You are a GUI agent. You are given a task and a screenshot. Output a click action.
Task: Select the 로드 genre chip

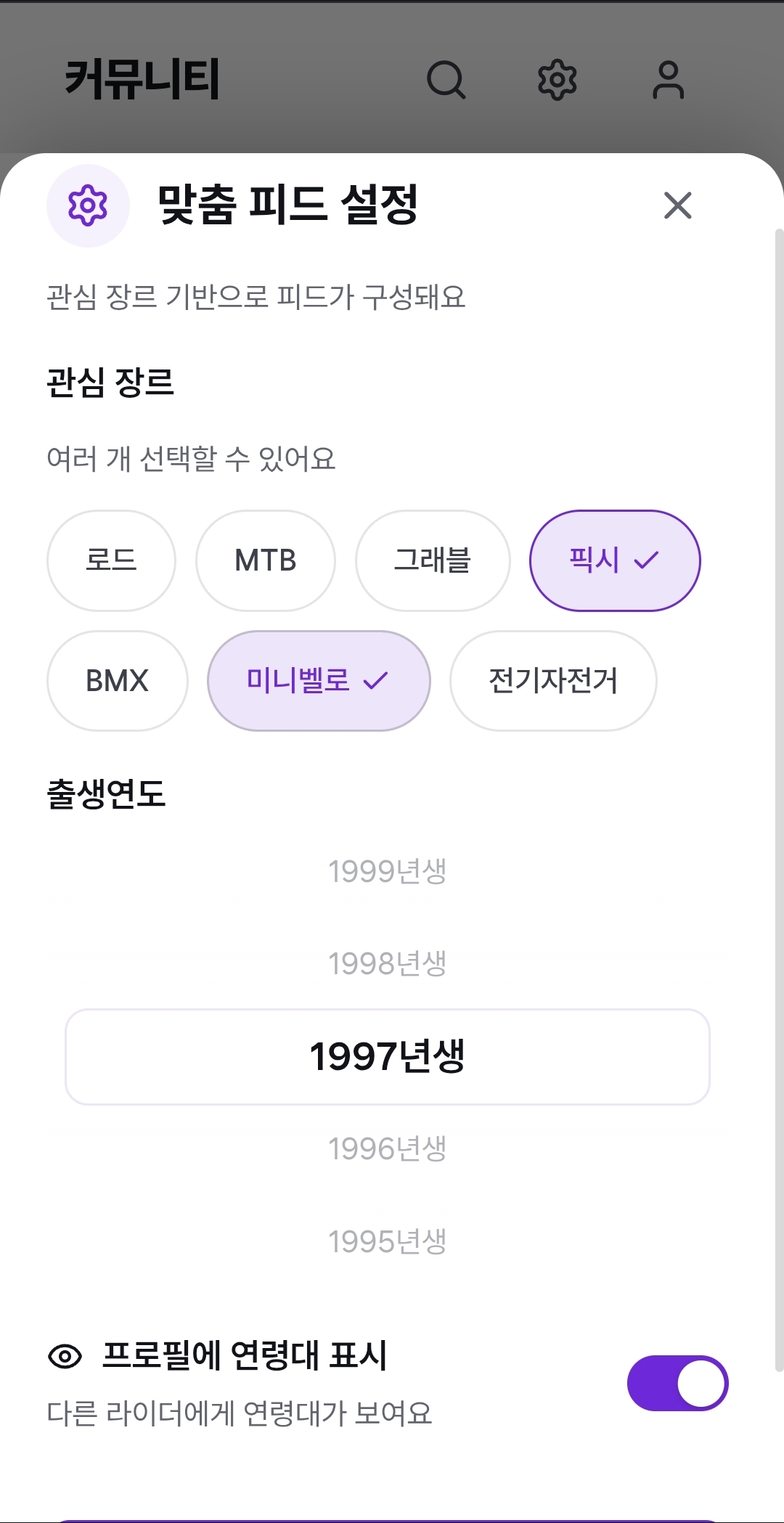click(x=111, y=560)
